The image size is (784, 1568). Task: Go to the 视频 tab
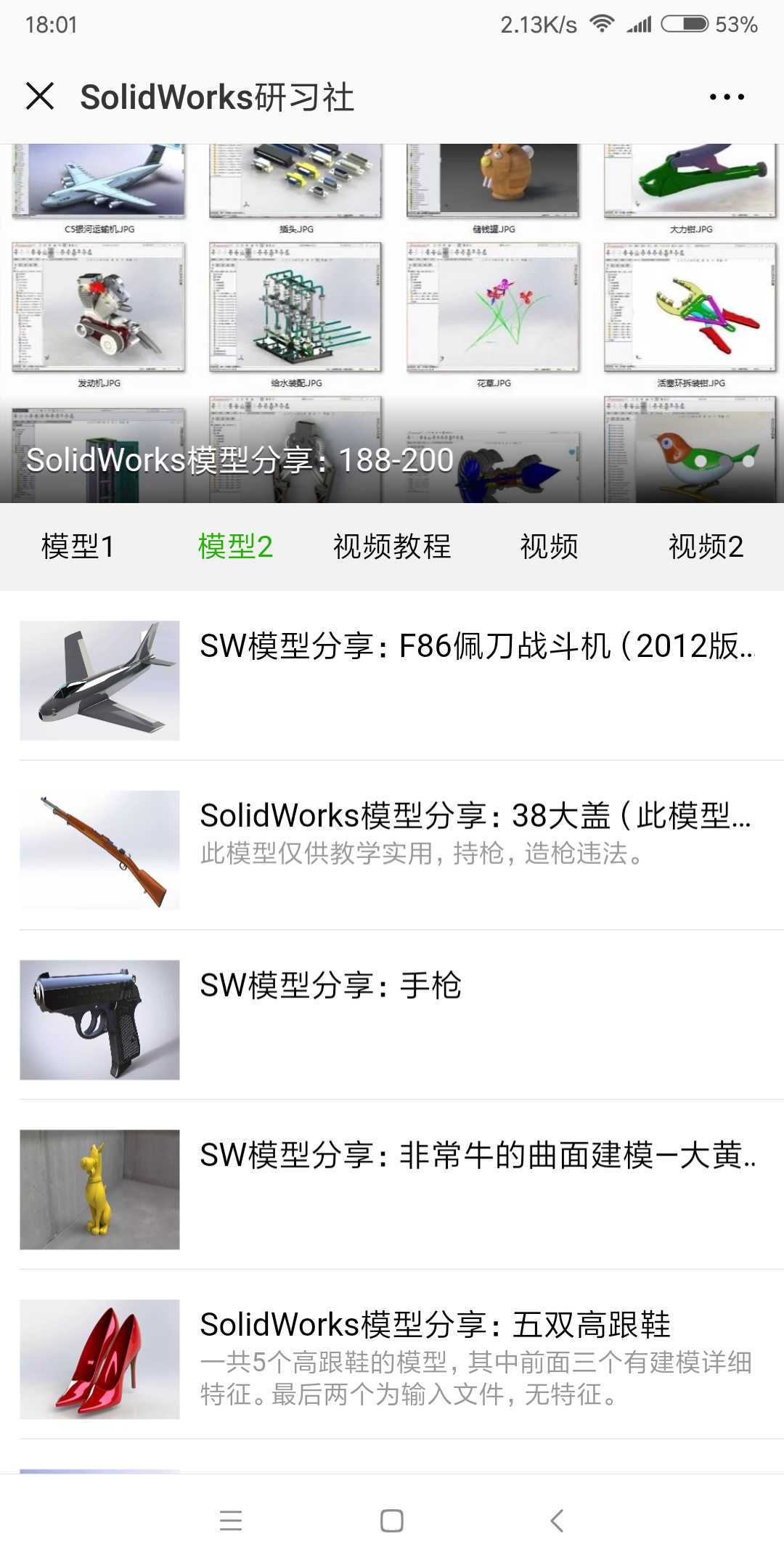tap(549, 547)
